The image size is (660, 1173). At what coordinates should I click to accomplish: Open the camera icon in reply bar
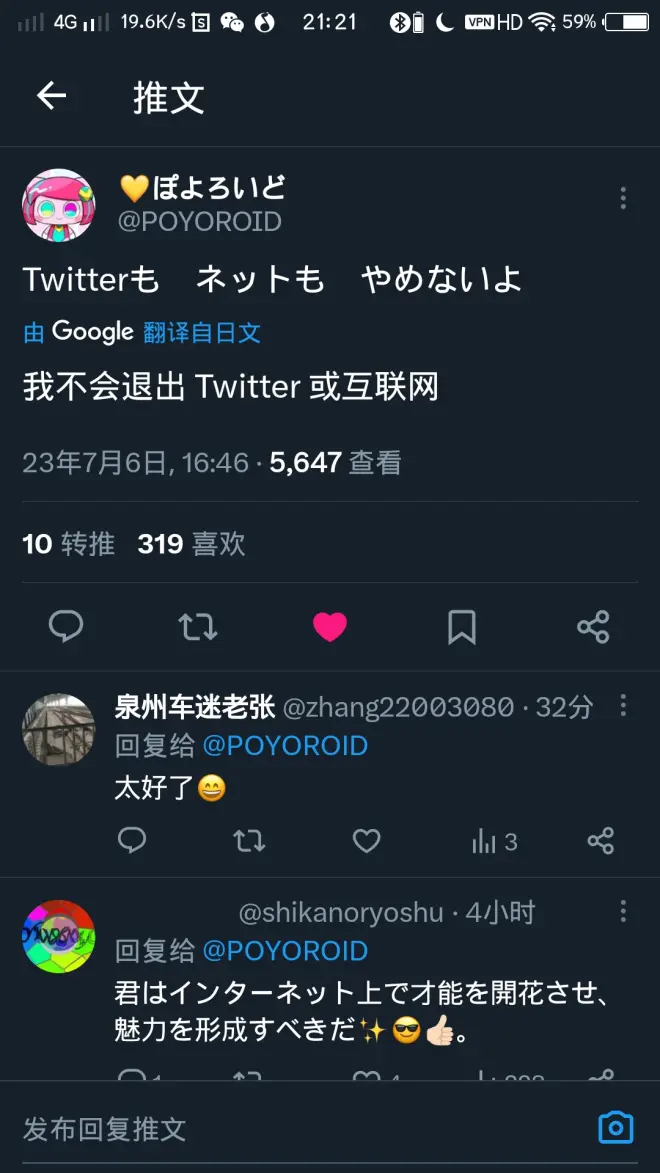(x=615, y=1128)
